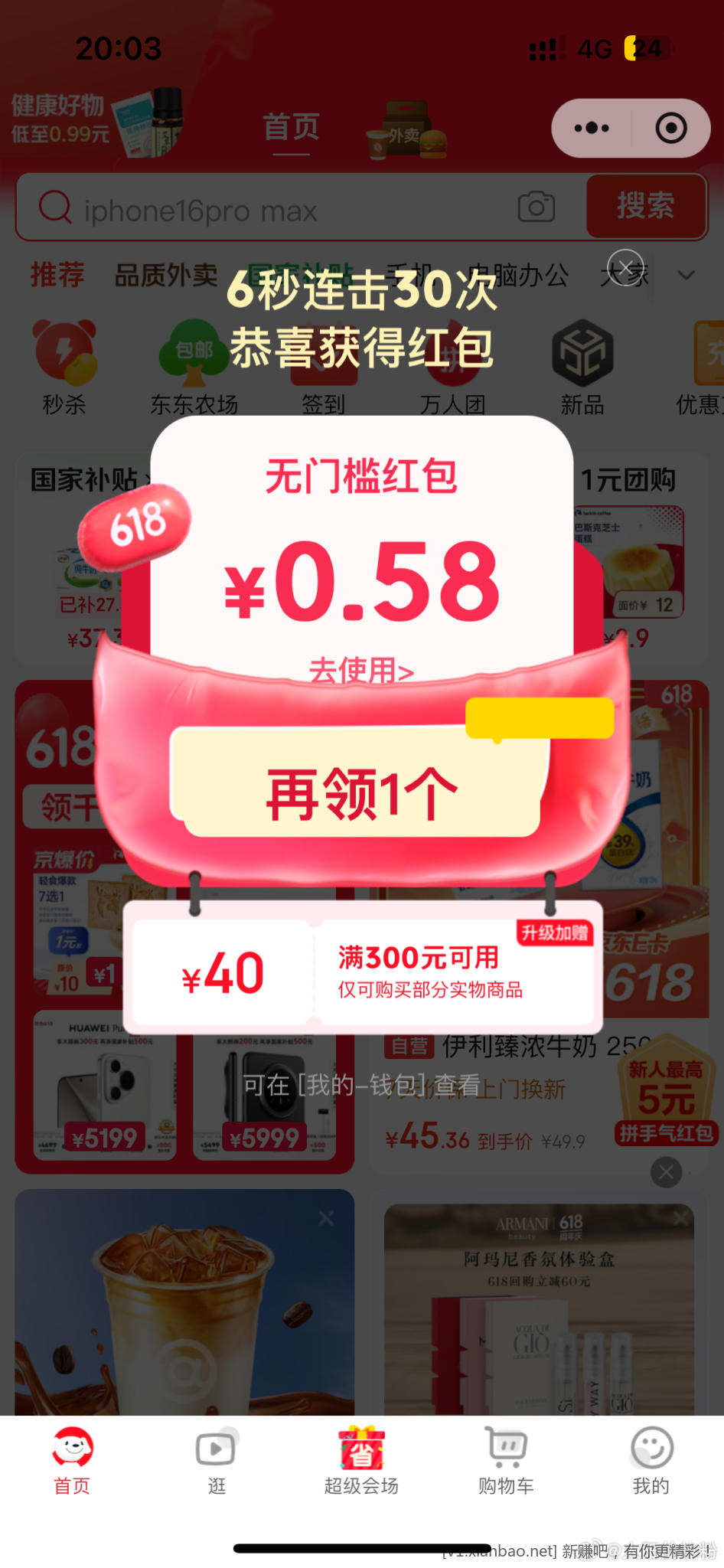Go to the 购物车 shopping cart
724x1568 pixels.
[506, 1461]
